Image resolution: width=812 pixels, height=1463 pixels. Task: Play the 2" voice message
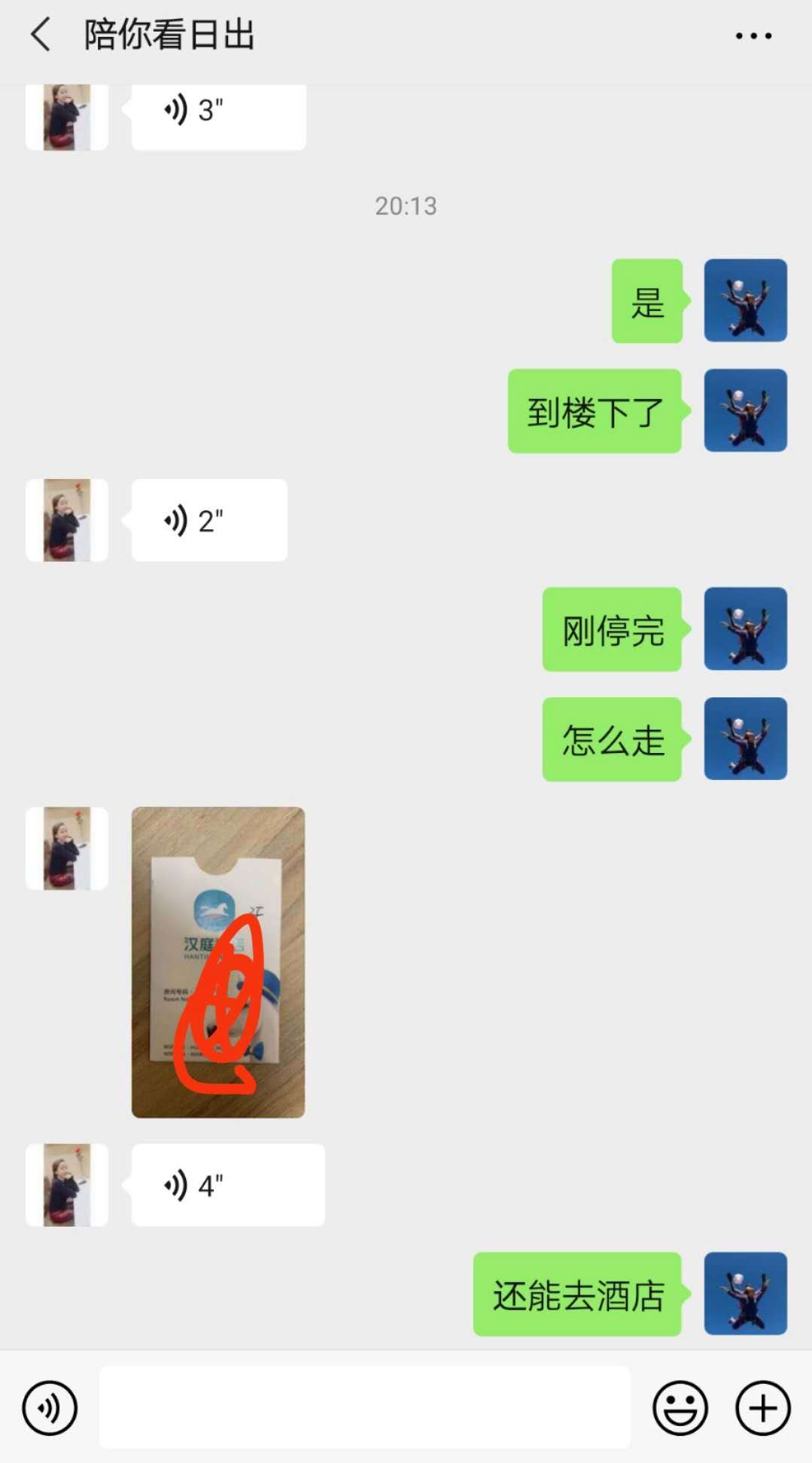point(209,520)
